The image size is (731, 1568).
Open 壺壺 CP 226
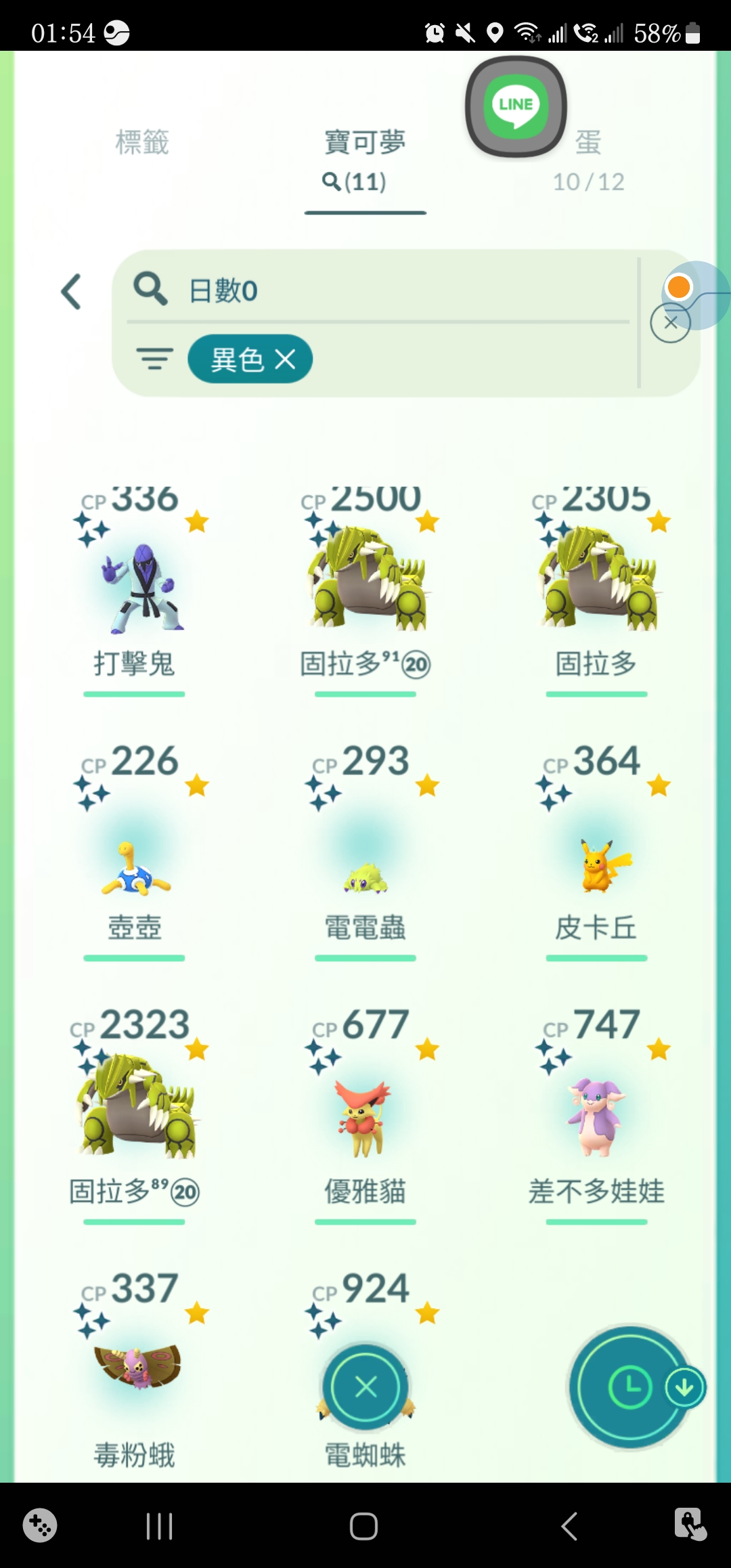point(135,867)
